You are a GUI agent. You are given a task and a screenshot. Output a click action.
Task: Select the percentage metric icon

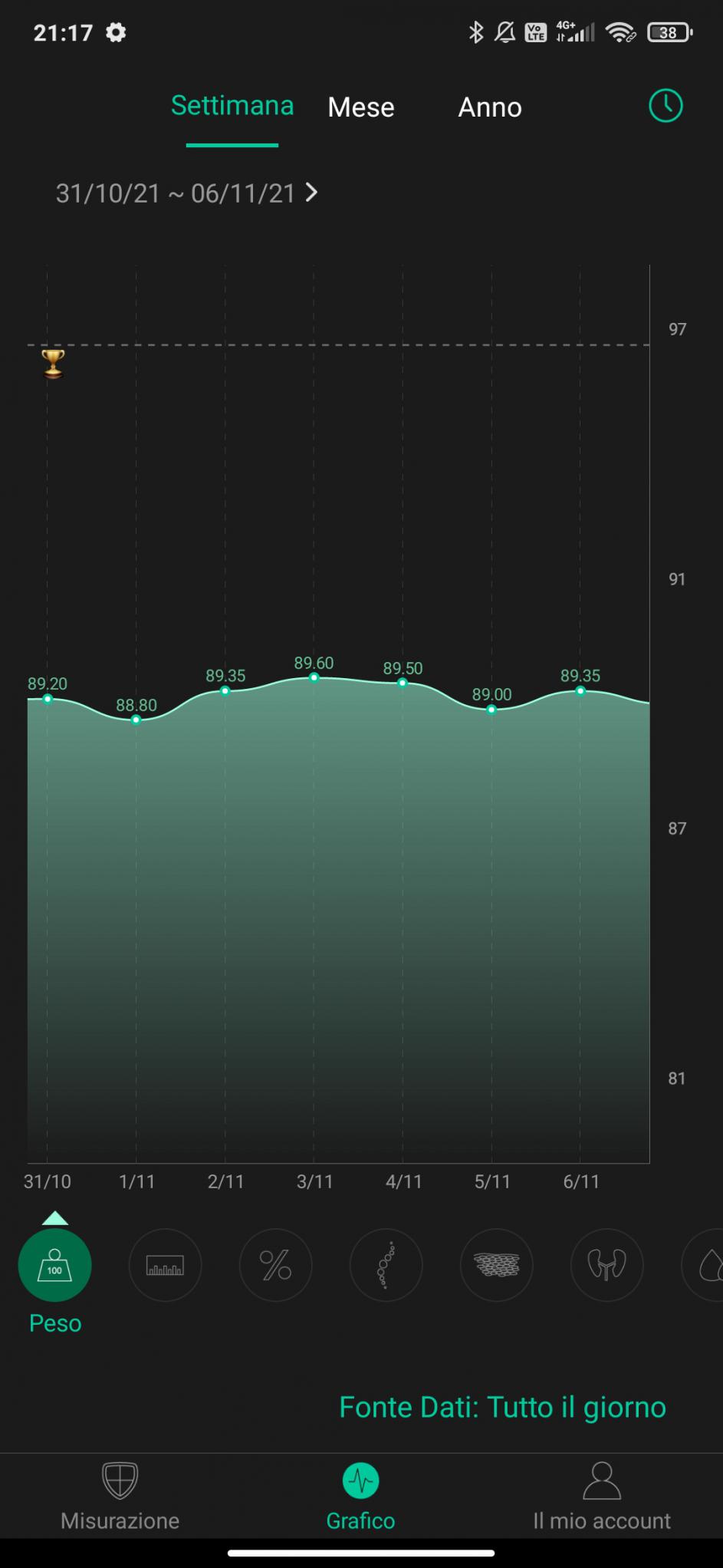pyautogui.click(x=275, y=1265)
